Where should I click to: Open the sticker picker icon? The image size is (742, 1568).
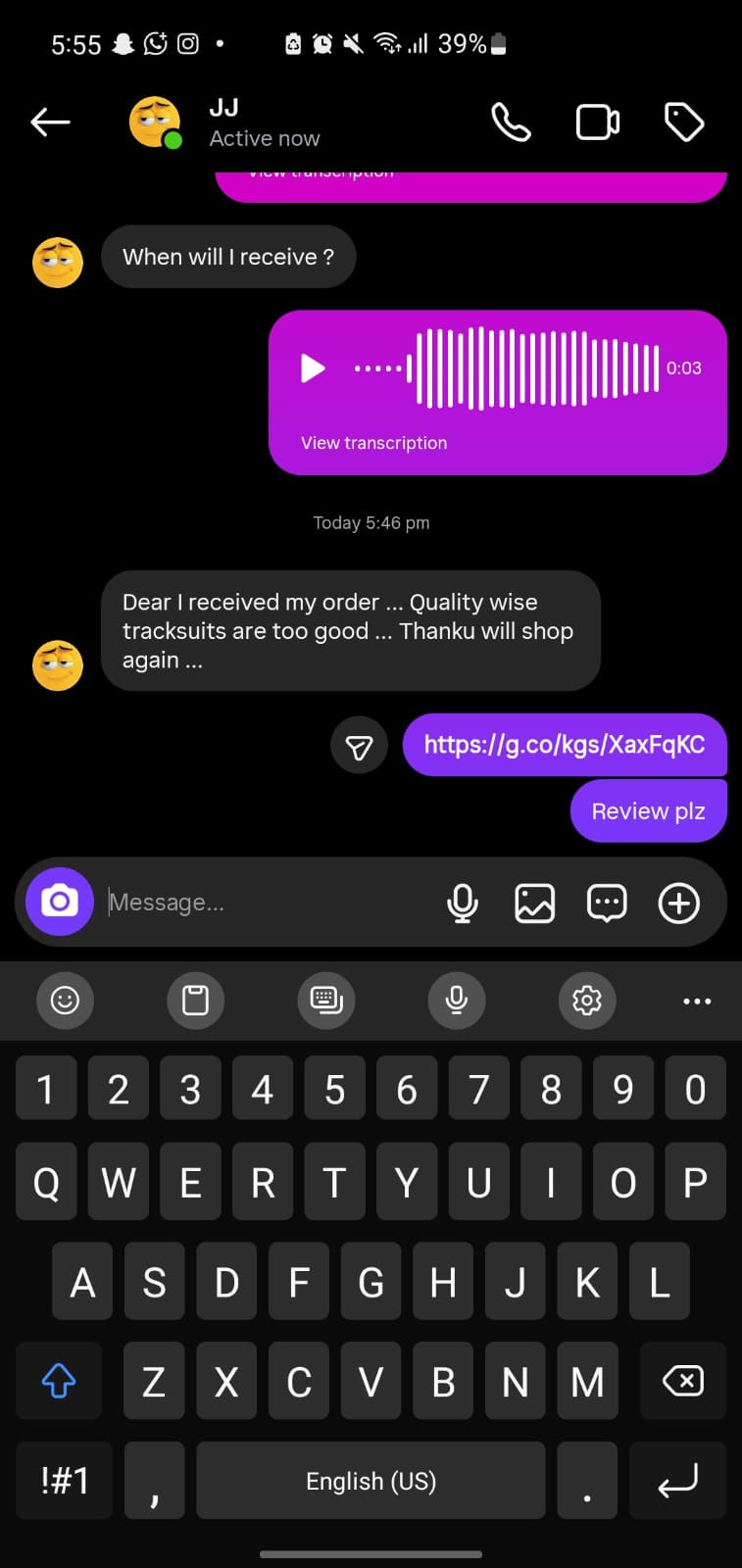coord(606,902)
